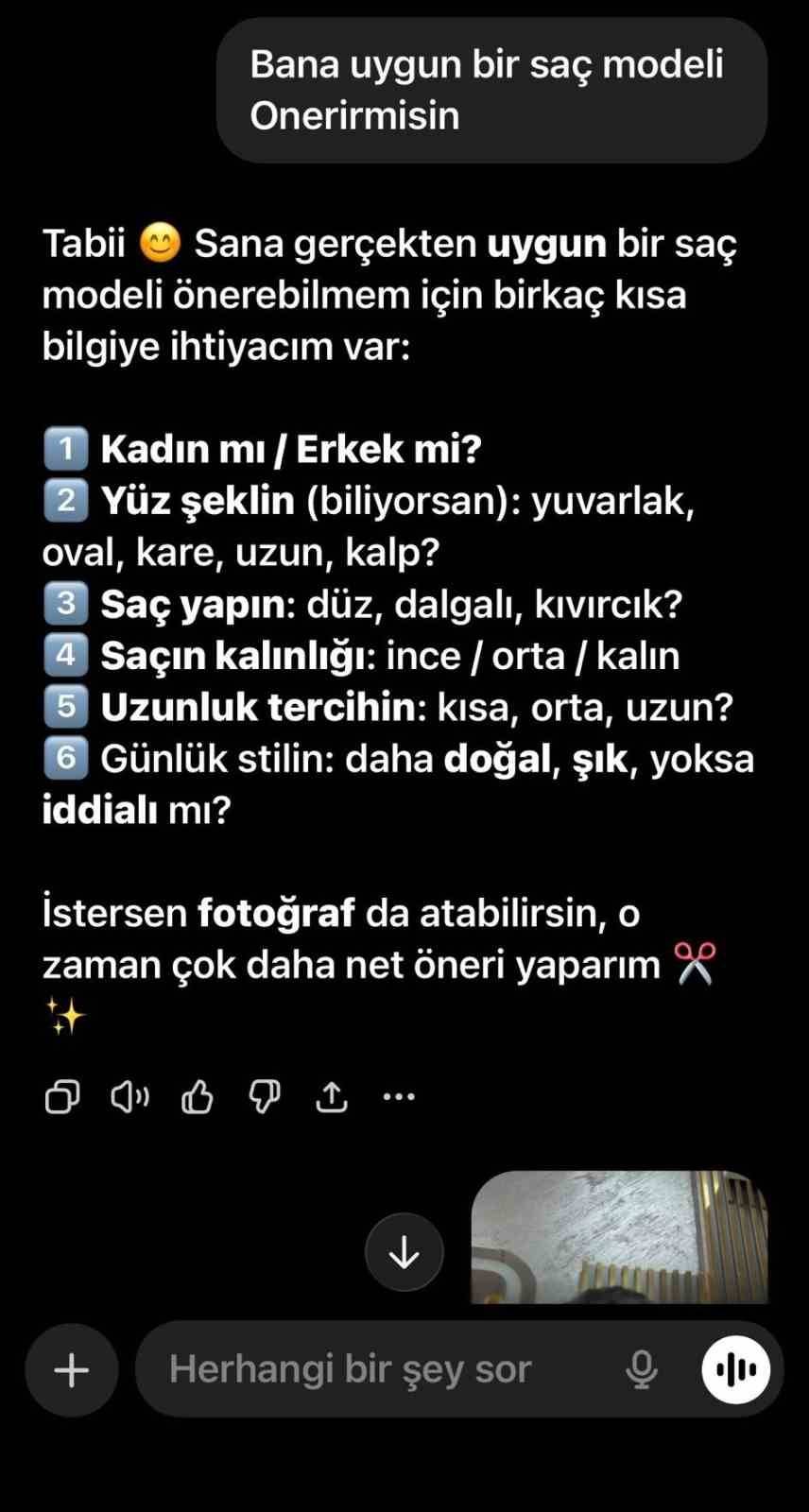Viewport: 809px width, 1512px height.
Task: Tap the read-aloud speaker icon
Action: (x=129, y=1095)
